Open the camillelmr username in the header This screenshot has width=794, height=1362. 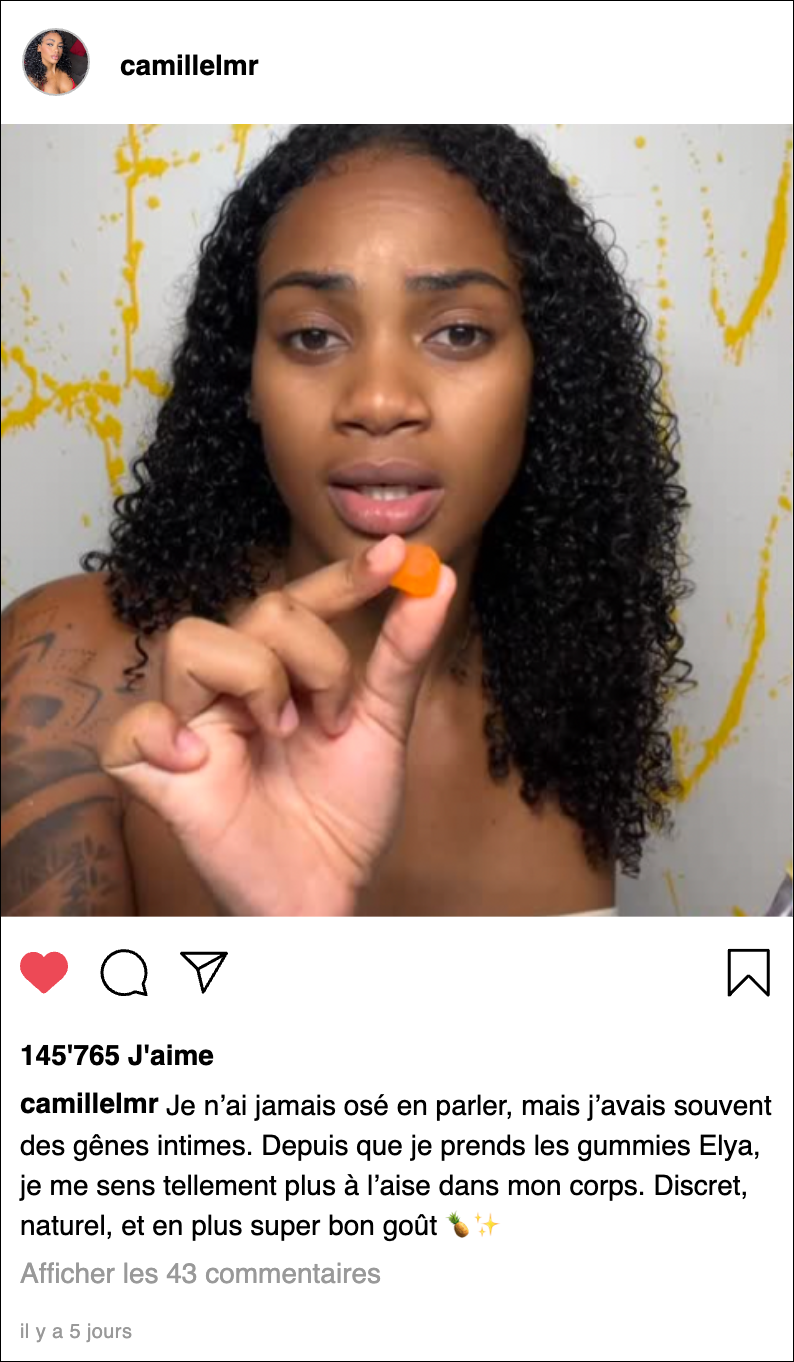189,66
